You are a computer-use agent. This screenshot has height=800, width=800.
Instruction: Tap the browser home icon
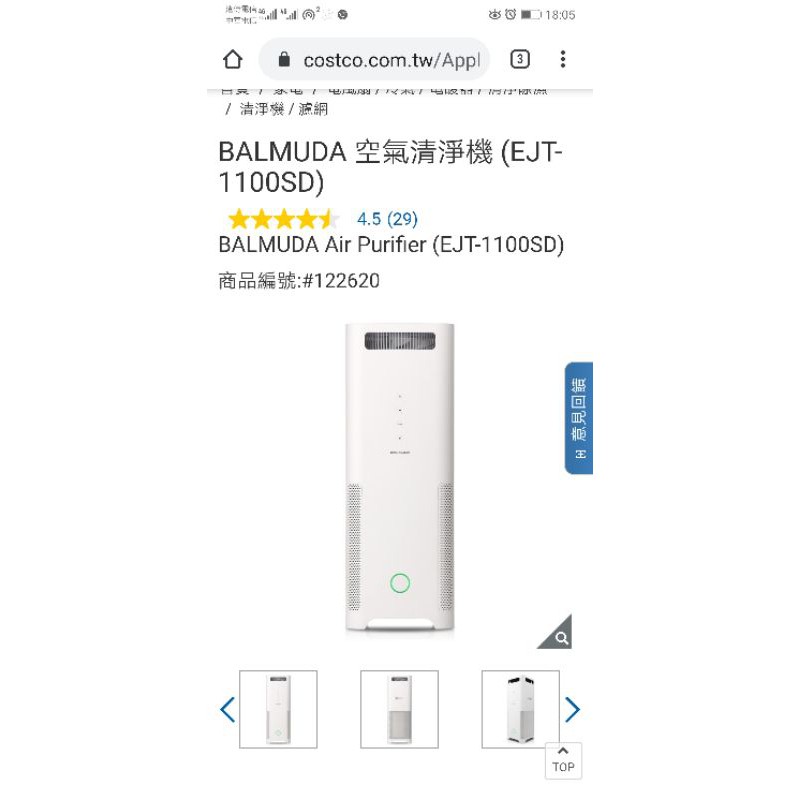click(x=233, y=59)
